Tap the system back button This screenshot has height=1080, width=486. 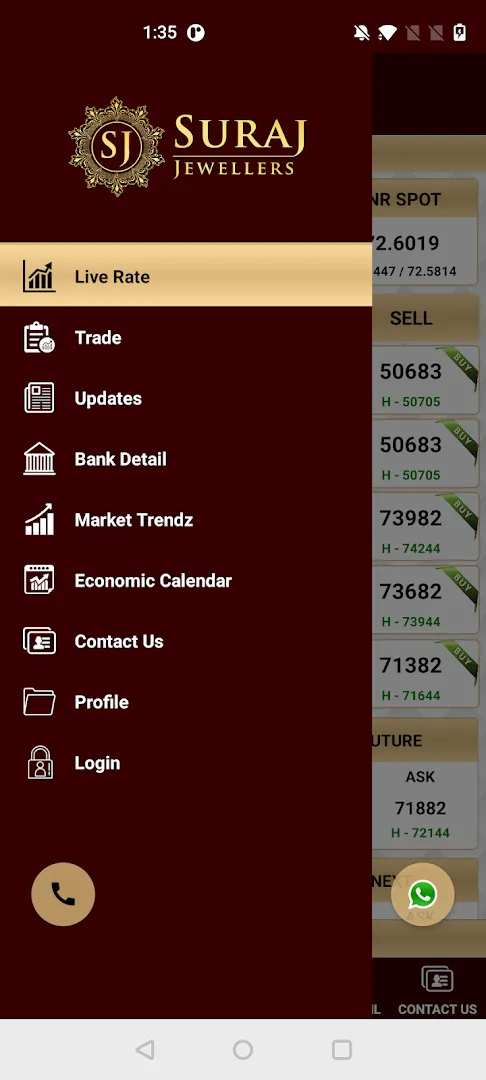(145, 1049)
